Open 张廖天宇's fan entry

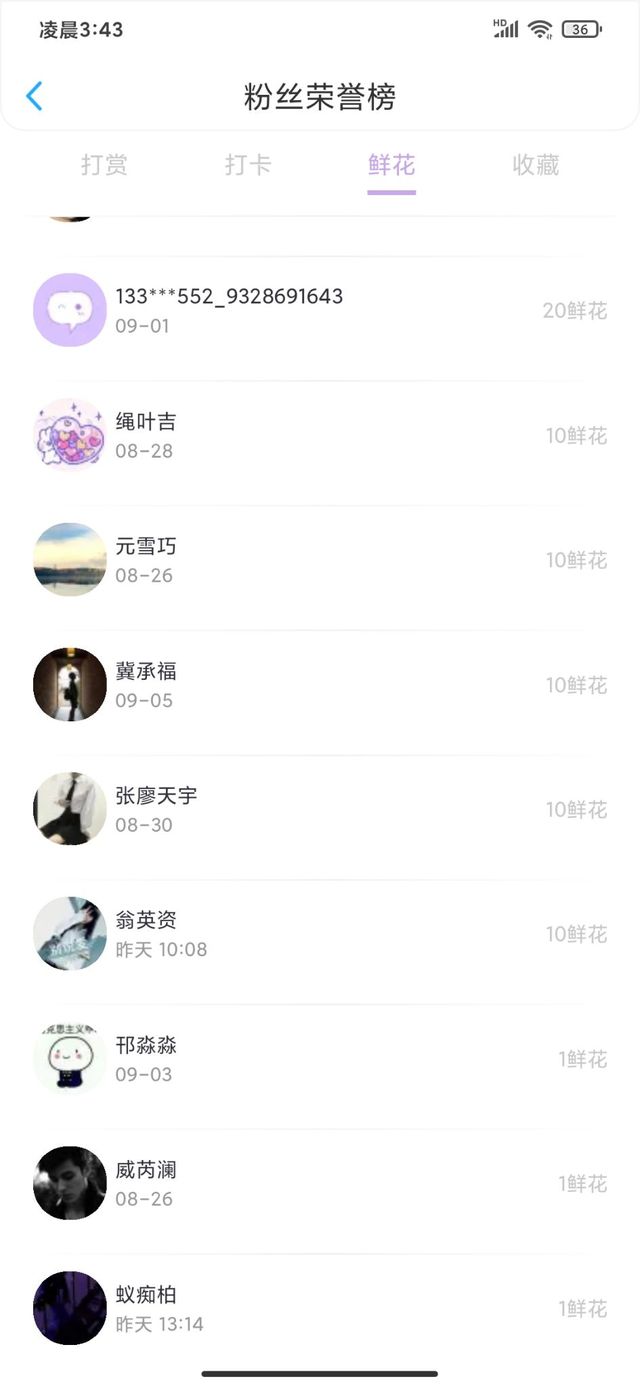click(x=320, y=809)
